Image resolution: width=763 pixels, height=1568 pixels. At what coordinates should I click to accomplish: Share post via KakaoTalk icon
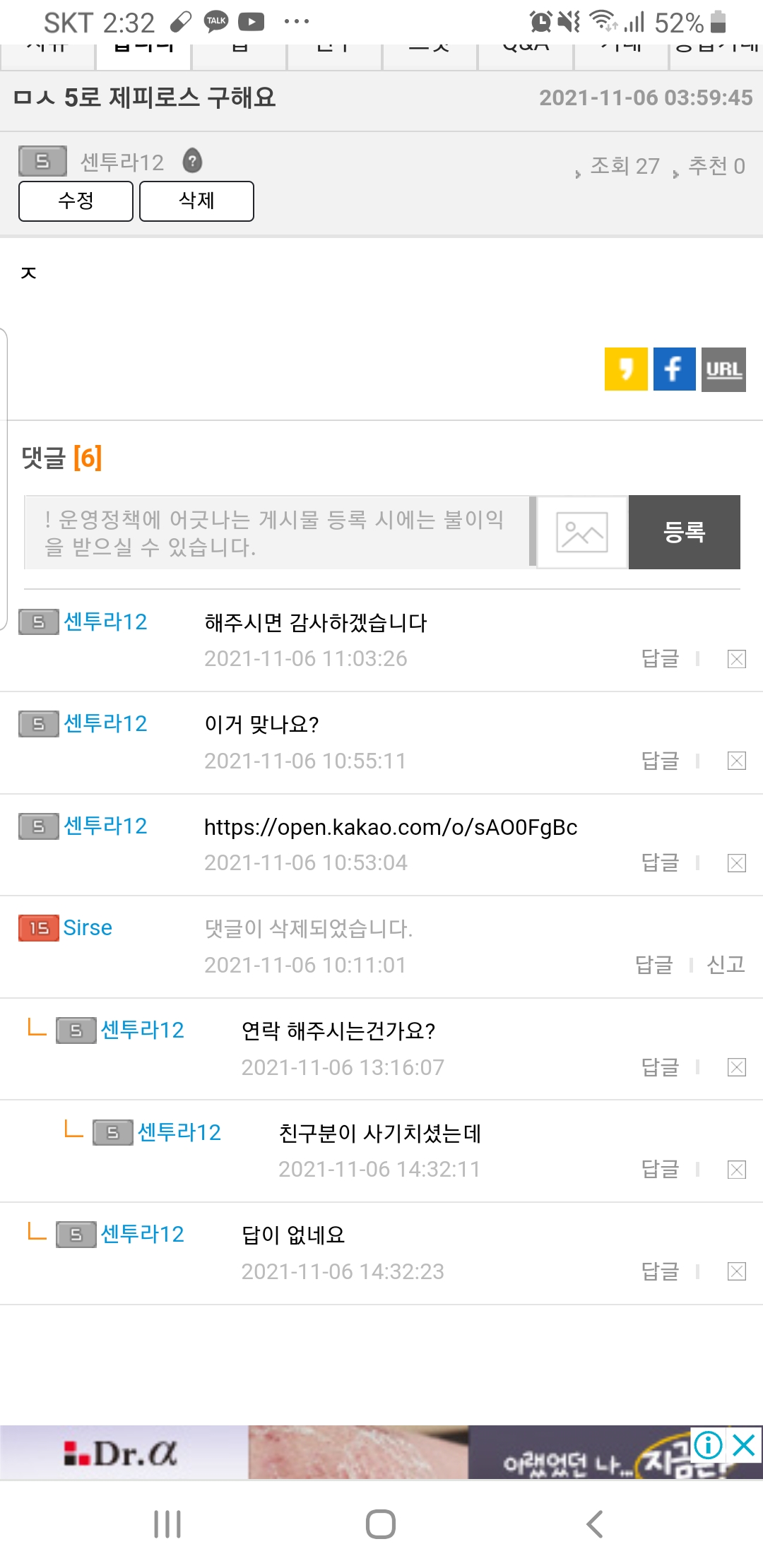tap(625, 369)
